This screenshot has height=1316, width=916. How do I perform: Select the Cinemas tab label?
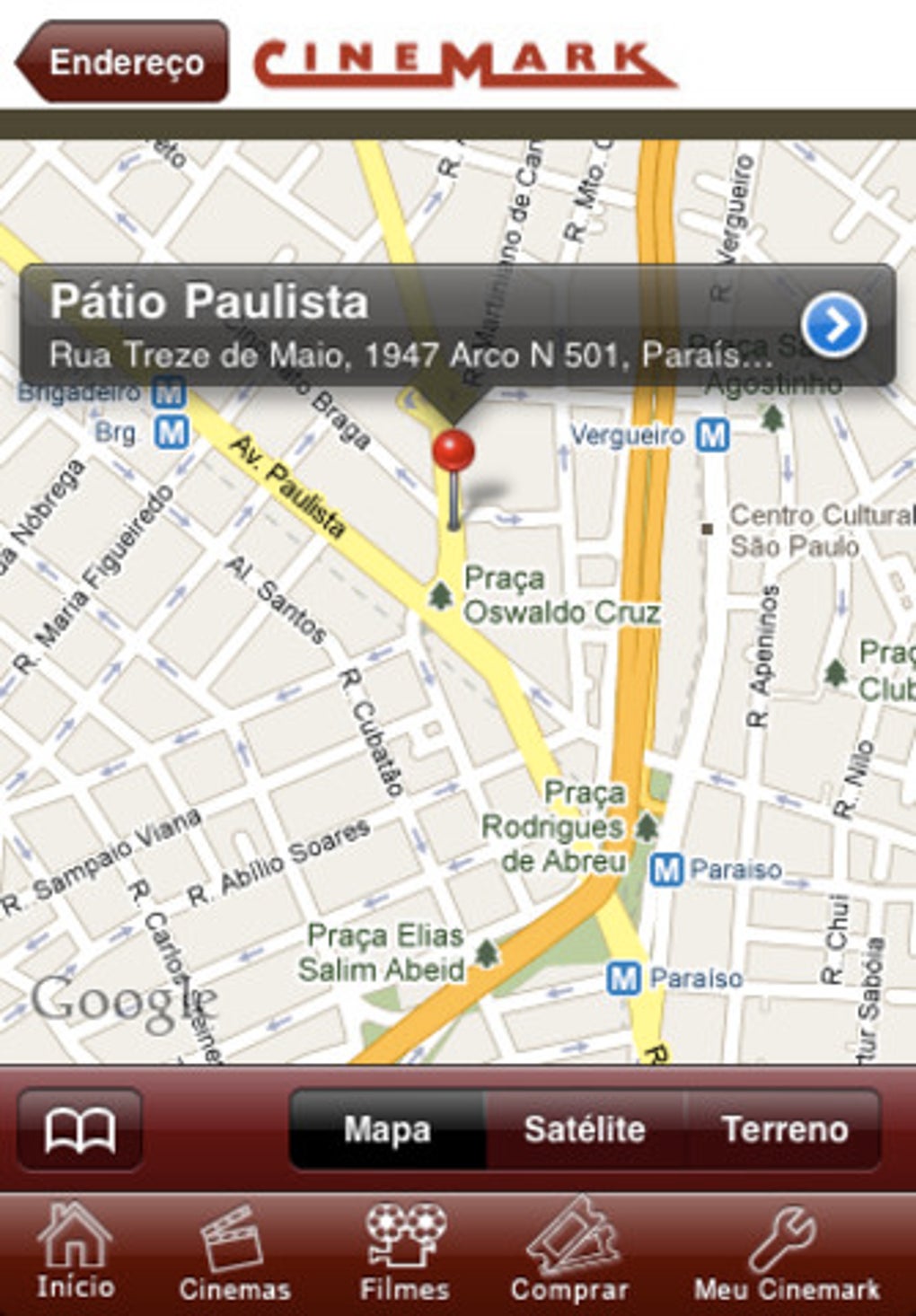coord(234,1290)
